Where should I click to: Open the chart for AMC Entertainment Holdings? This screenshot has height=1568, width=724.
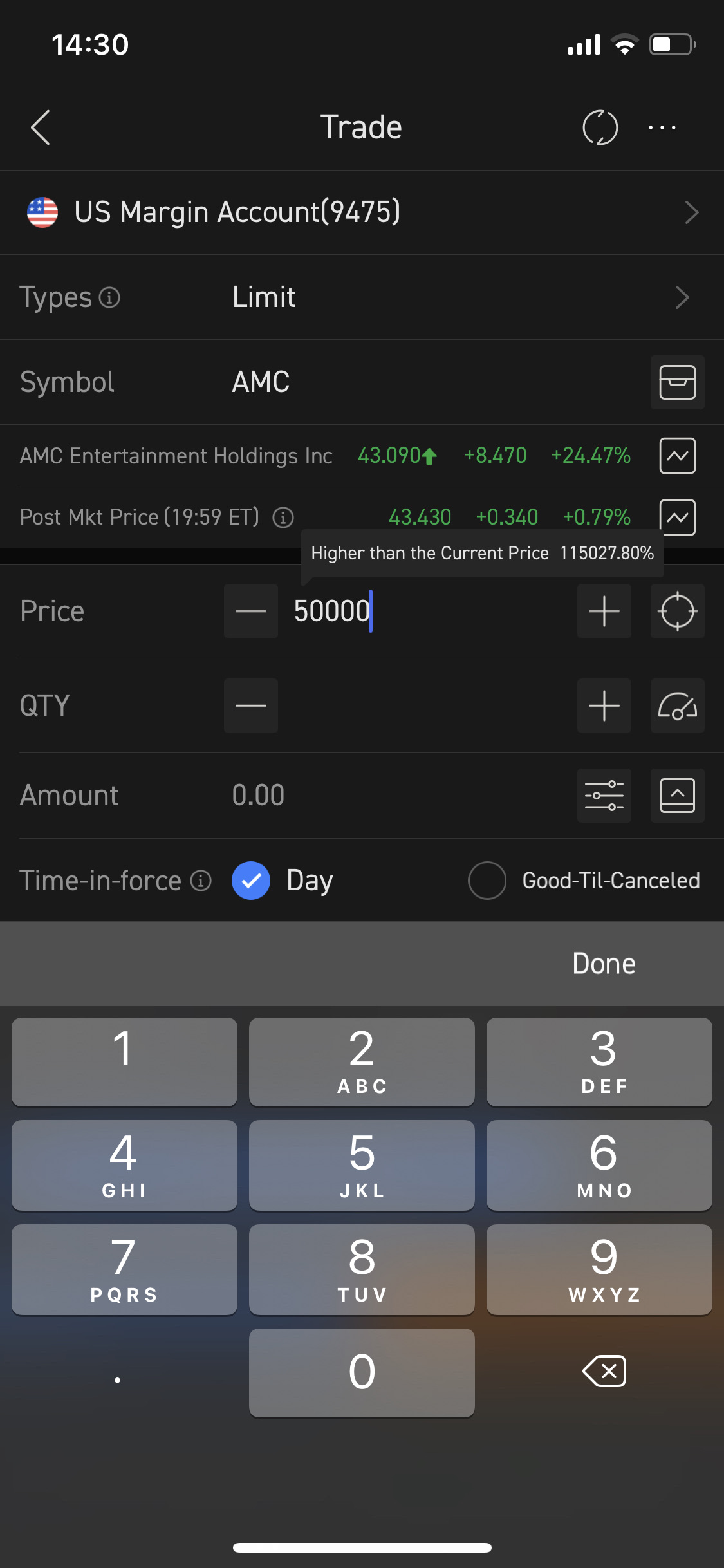[x=677, y=456]
